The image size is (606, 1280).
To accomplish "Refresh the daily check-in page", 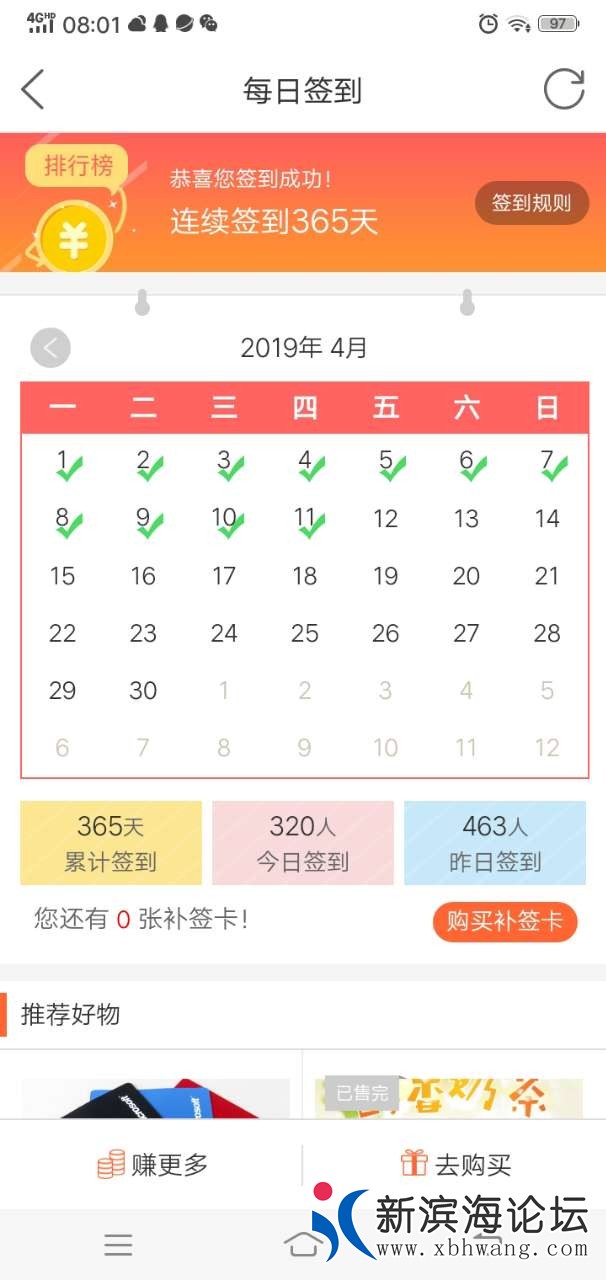I will click(563, 90).
